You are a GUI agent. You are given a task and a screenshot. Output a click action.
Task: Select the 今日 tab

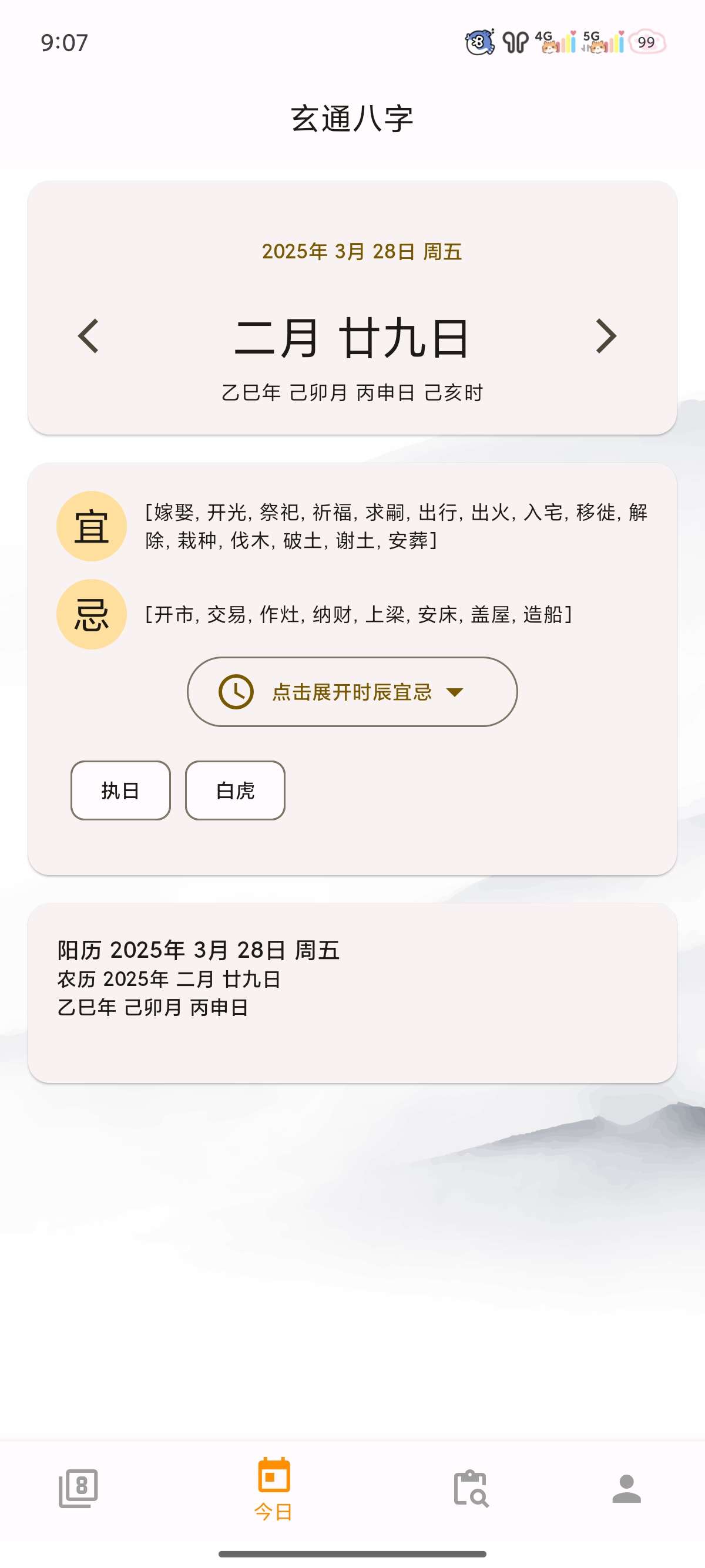coord(273,1488)
